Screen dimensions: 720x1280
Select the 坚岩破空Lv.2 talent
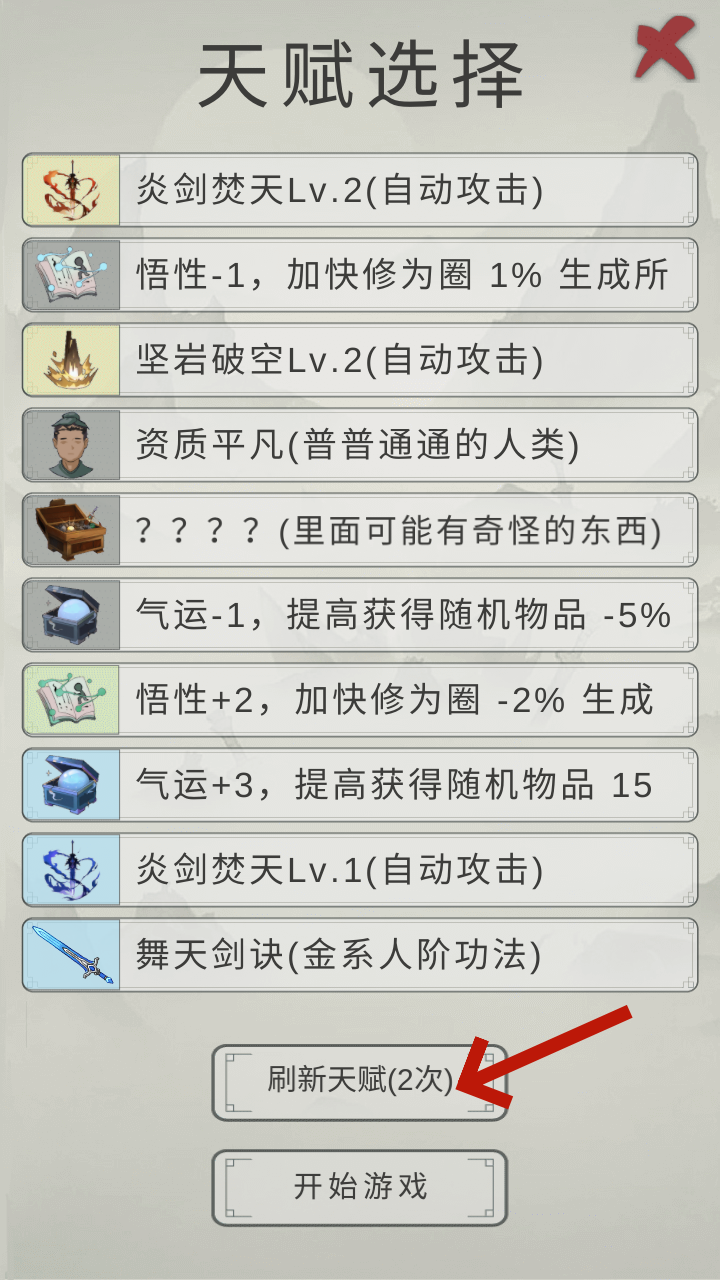tap(360, 360)
